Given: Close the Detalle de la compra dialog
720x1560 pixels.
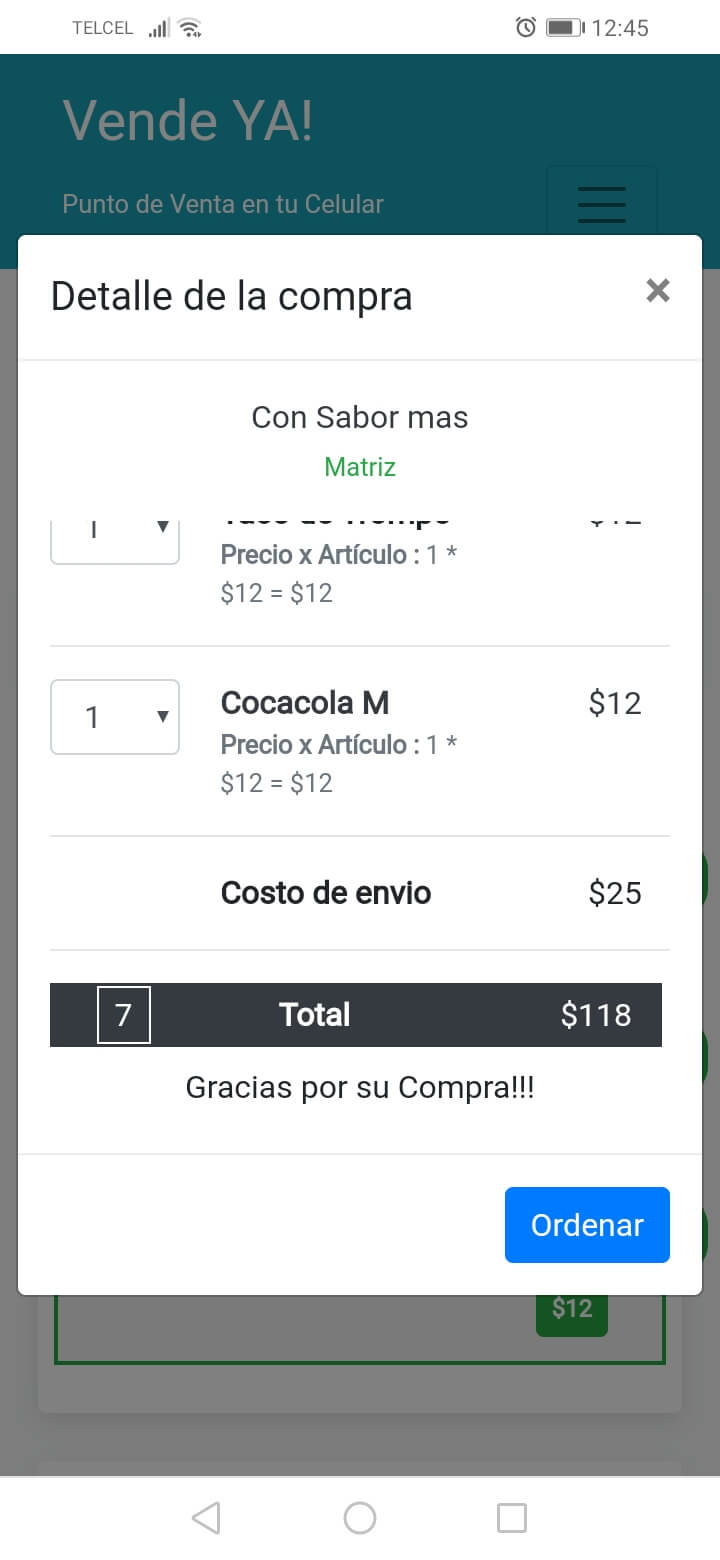Looking at the screenshot, I should point(657,291).
